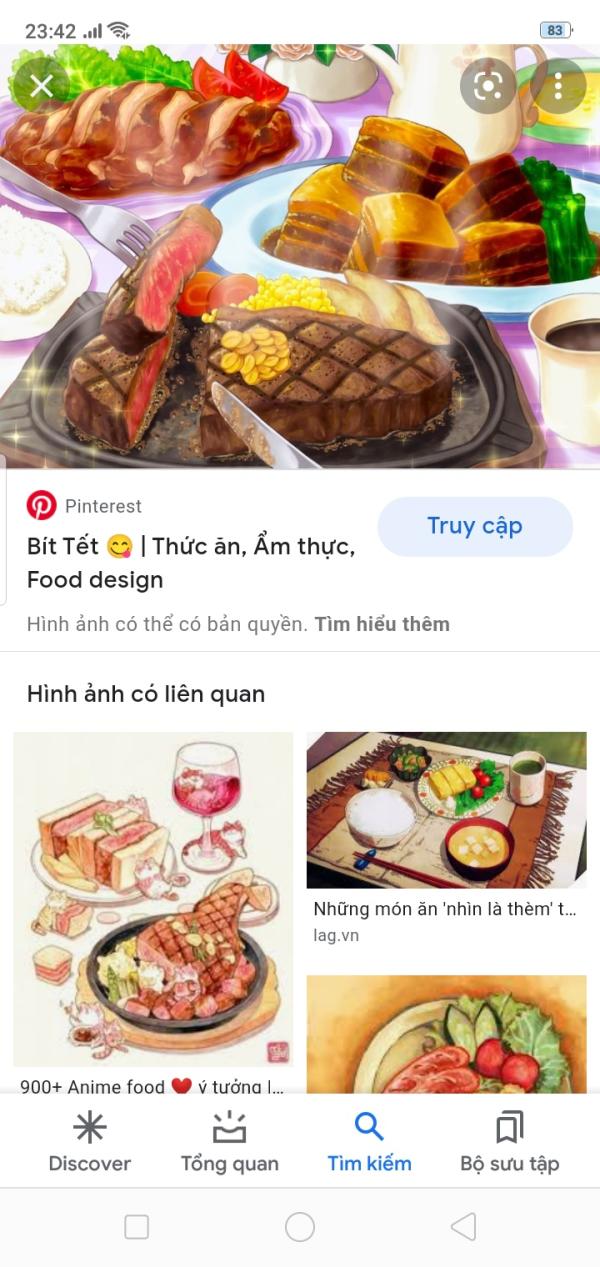The image size is (600, 1267).
Task: Open the salad and meat related image
Action: (x=446, y=1034)
